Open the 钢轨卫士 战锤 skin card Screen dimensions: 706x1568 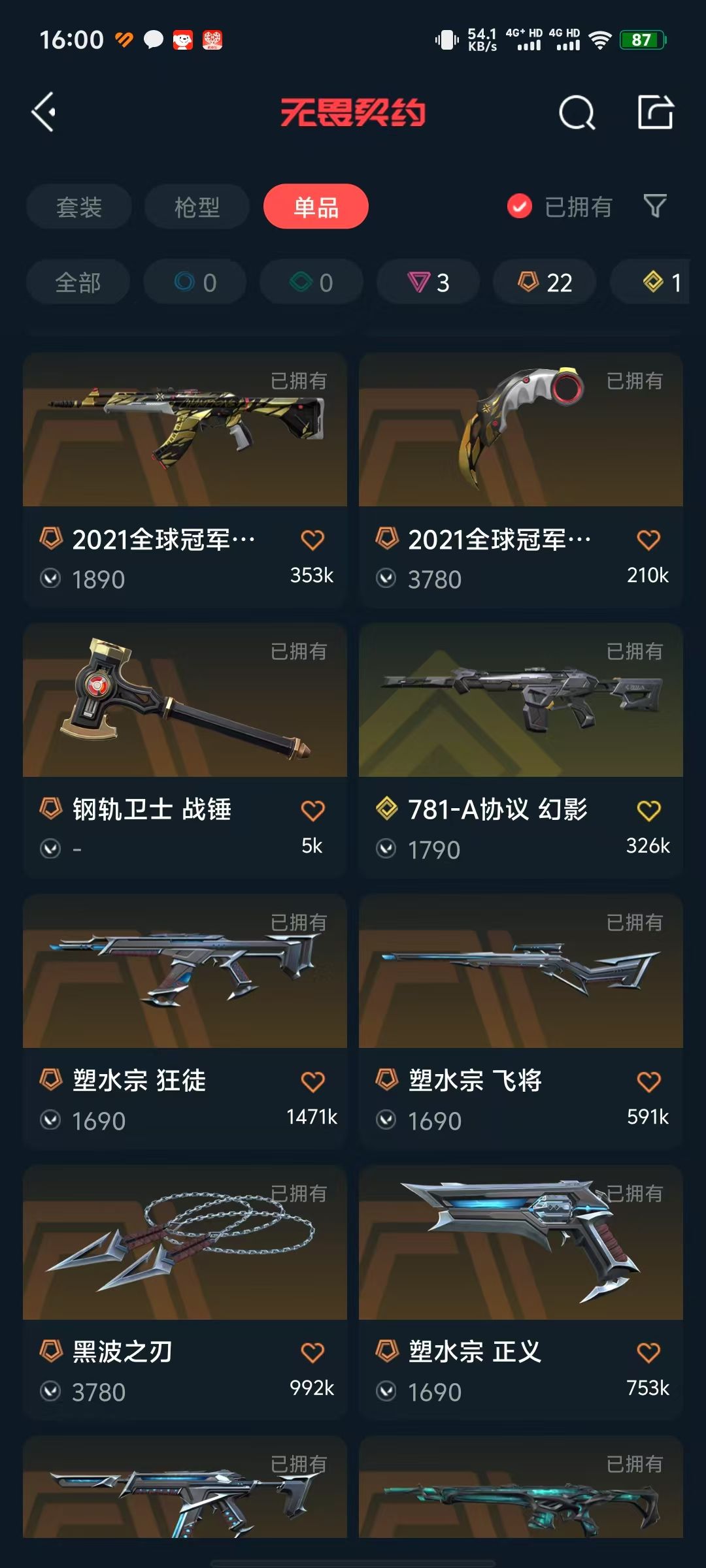(185, 750)
